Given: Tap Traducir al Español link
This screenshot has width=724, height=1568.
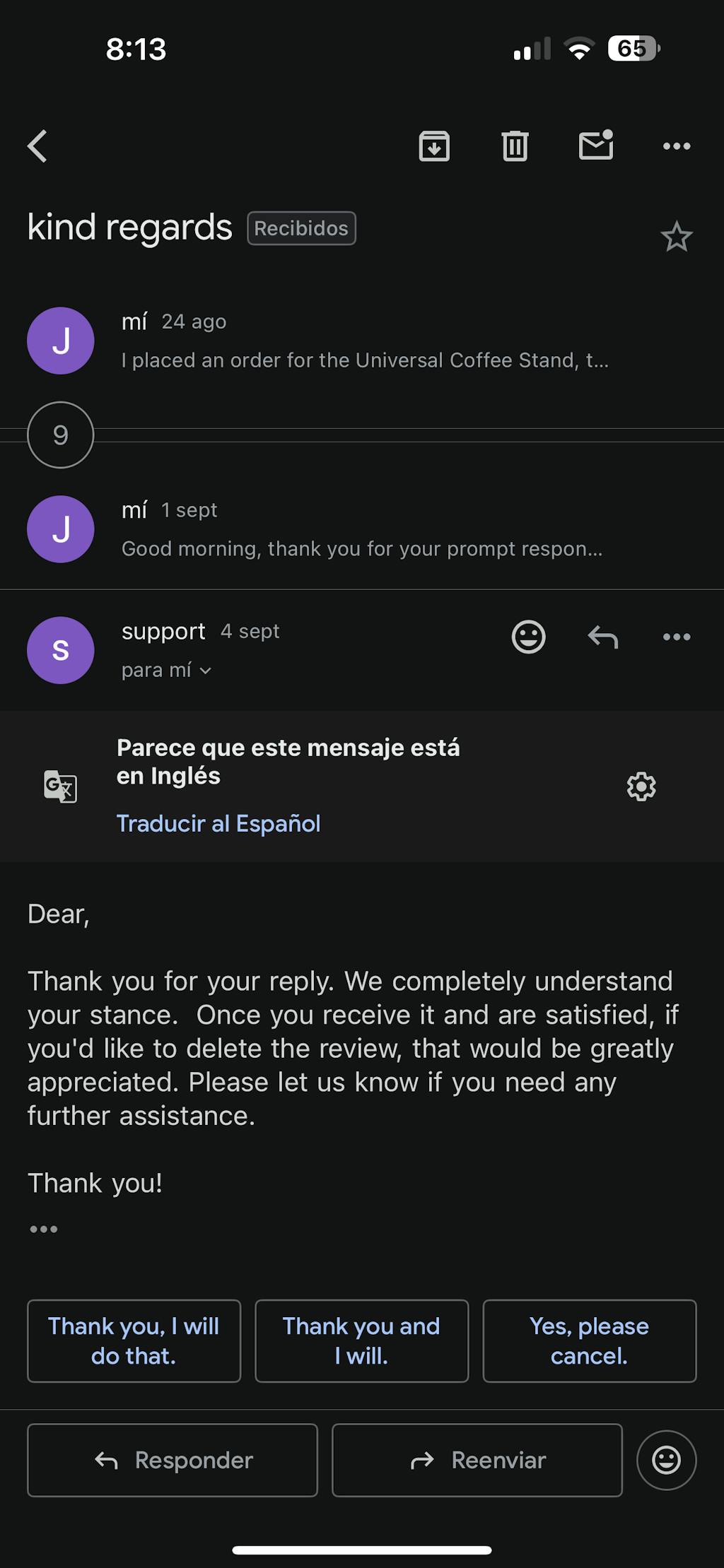Looking at the screenshot, I should tap(218, 823).
